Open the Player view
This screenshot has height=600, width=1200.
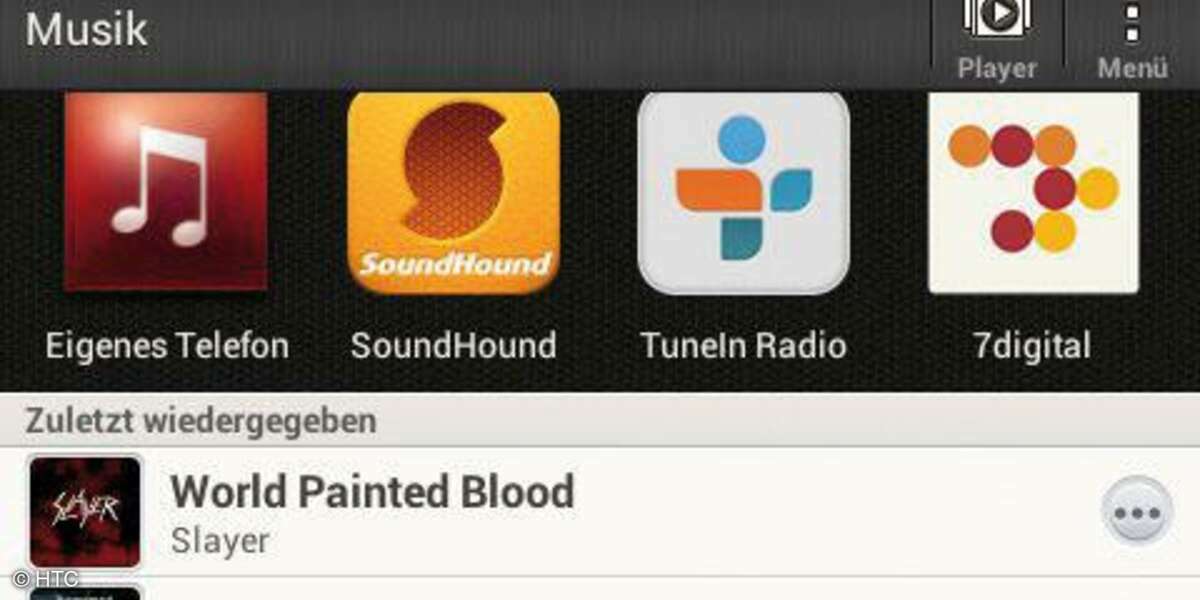click(996, 40)
